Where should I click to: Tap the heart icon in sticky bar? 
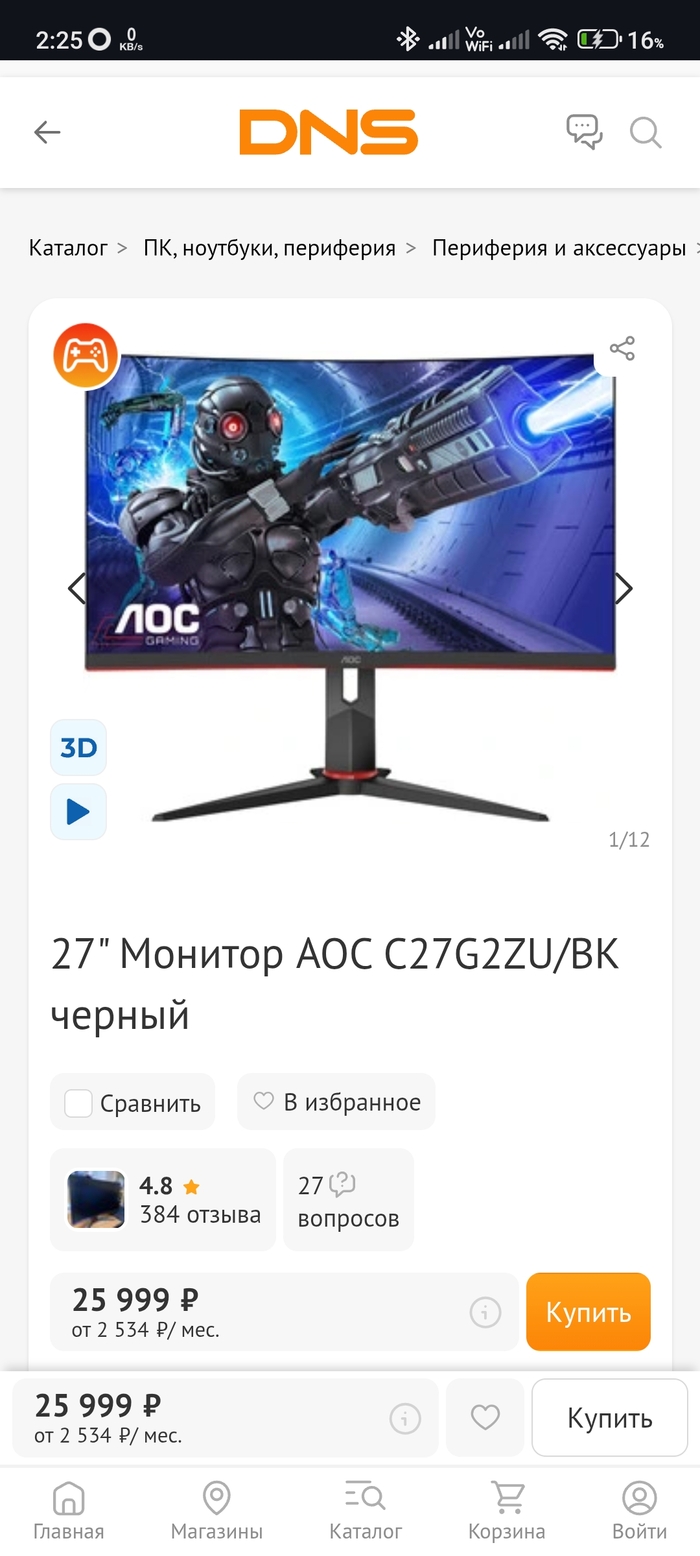(x=485, y=1417)
